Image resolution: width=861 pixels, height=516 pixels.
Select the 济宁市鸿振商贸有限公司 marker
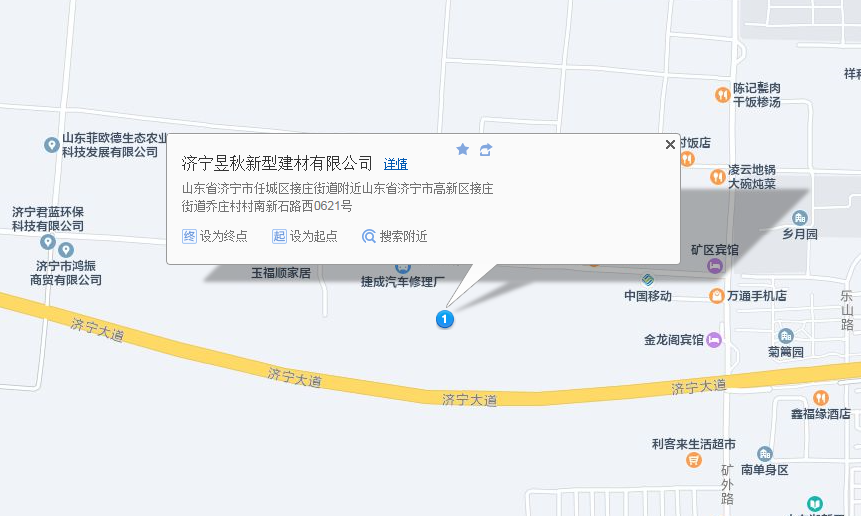click(66, 250)
